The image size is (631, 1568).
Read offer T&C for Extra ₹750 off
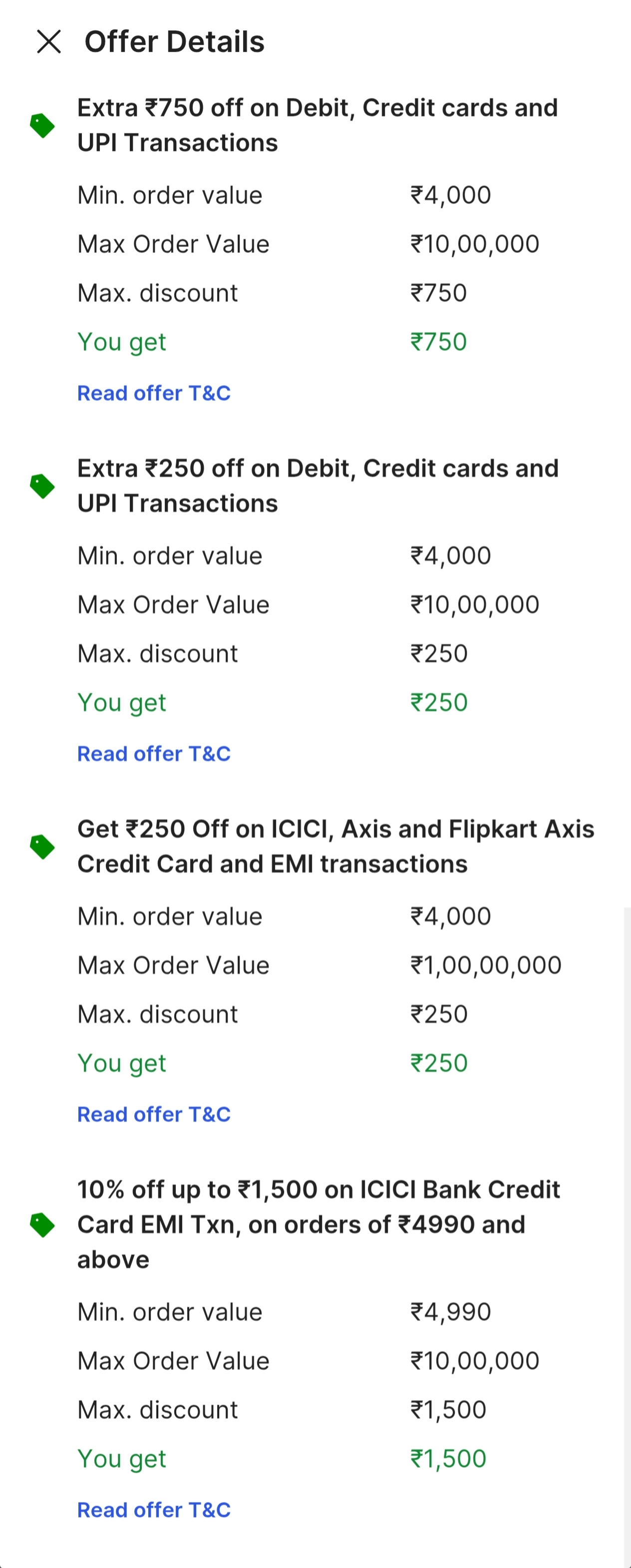coord(154,393)
